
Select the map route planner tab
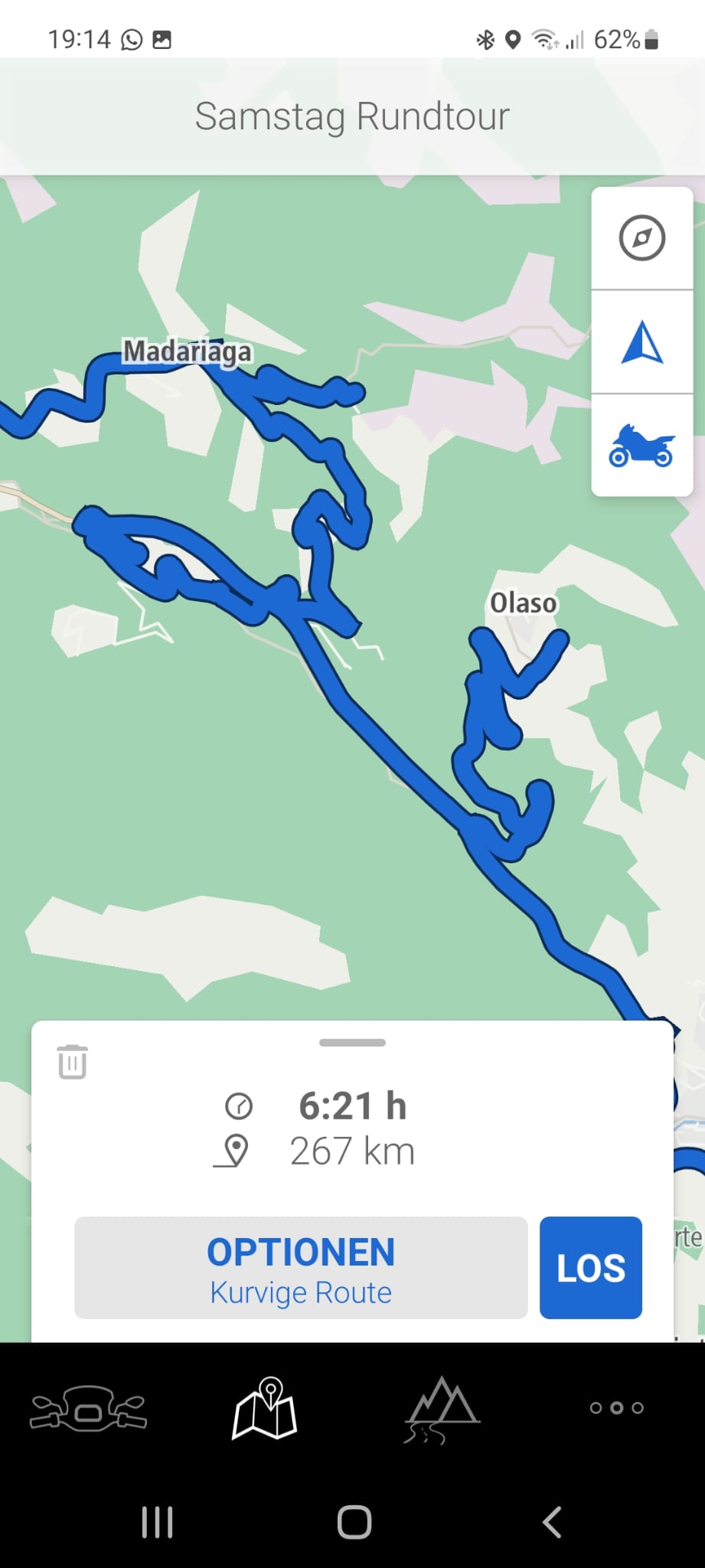[x=265, y=1408]
